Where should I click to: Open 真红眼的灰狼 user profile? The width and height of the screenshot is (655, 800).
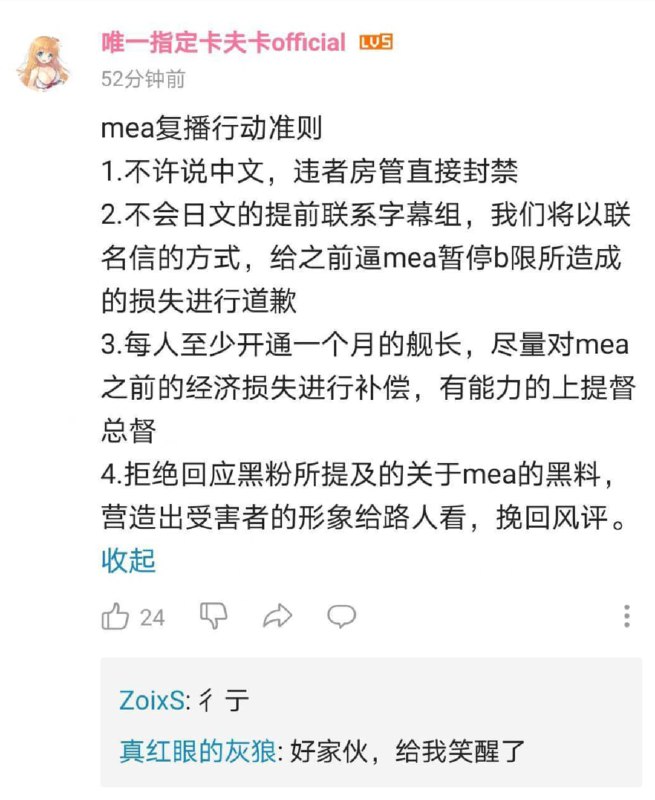point(198,750)
